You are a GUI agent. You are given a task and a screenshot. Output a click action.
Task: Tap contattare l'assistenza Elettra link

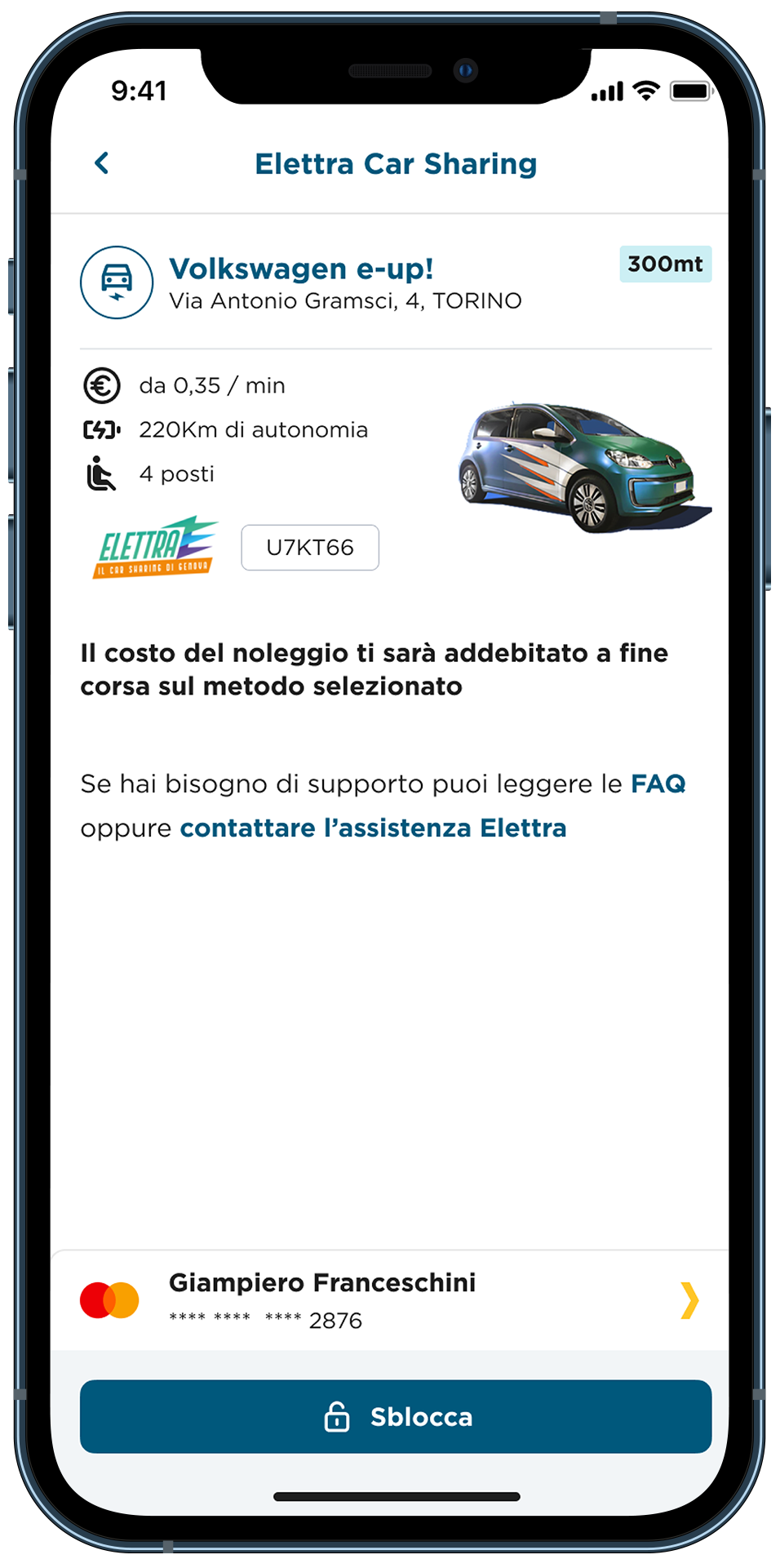tap(373, 828)
